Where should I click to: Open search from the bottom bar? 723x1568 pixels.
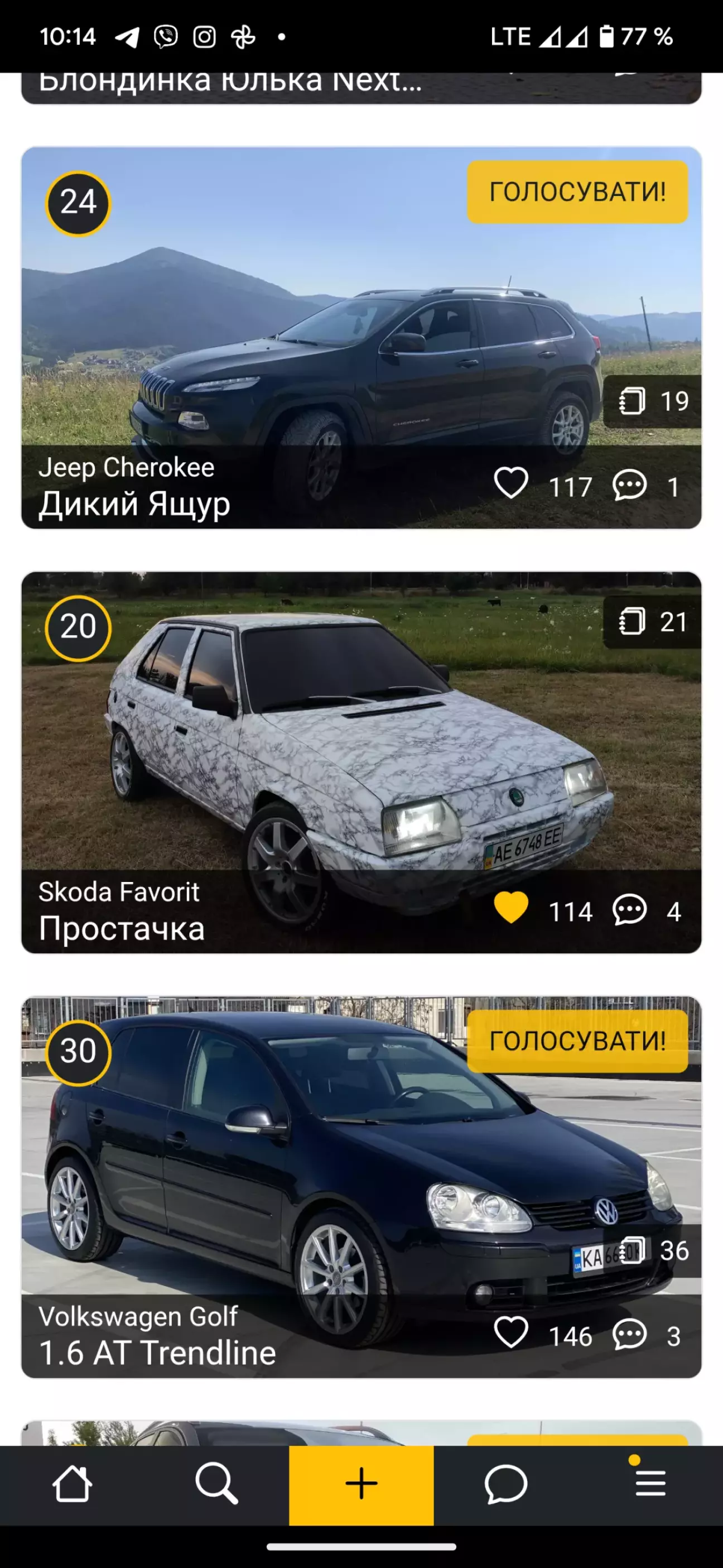coord(216,1484)
